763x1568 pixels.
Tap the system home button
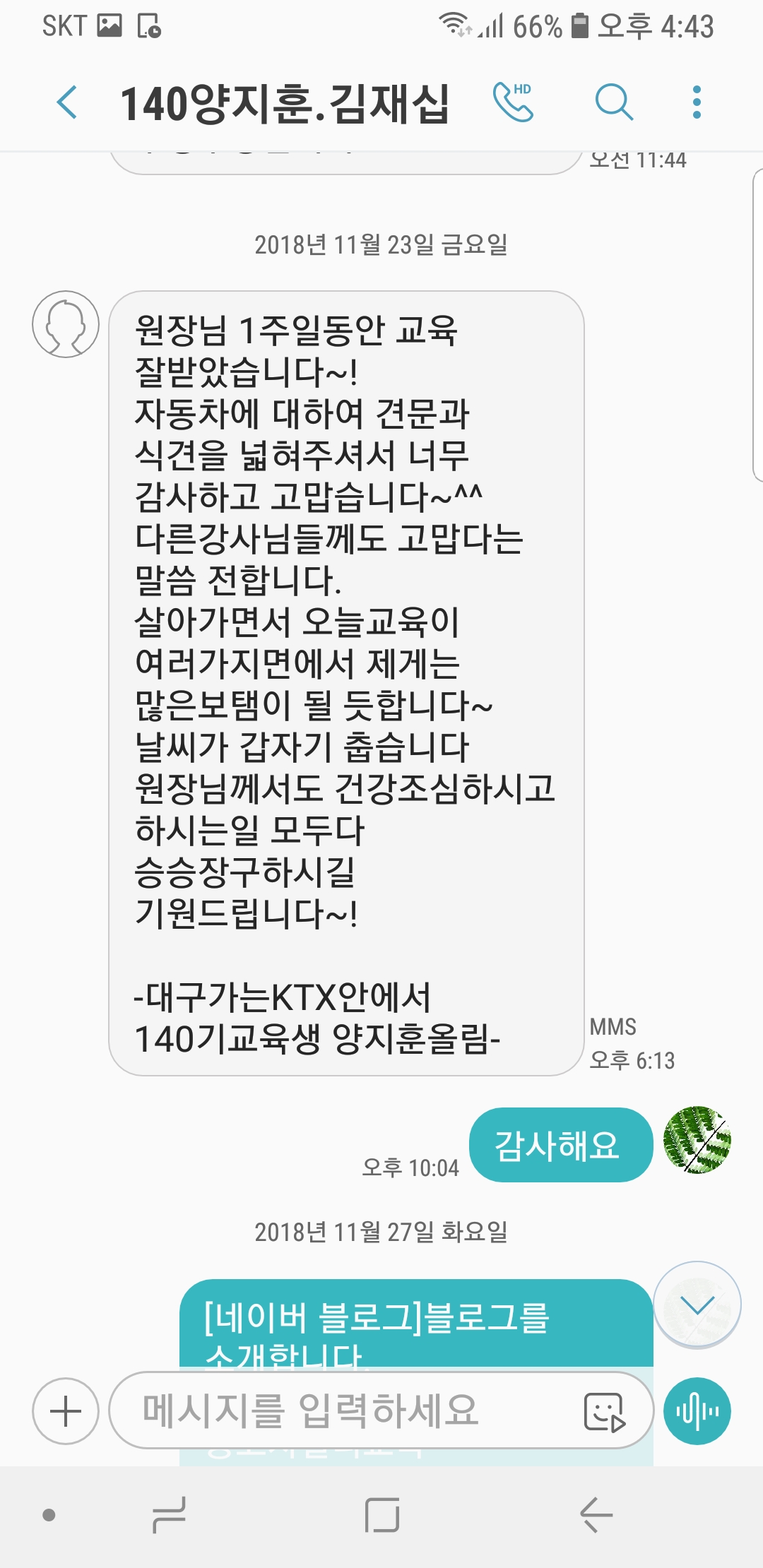tap(382, 1515)
